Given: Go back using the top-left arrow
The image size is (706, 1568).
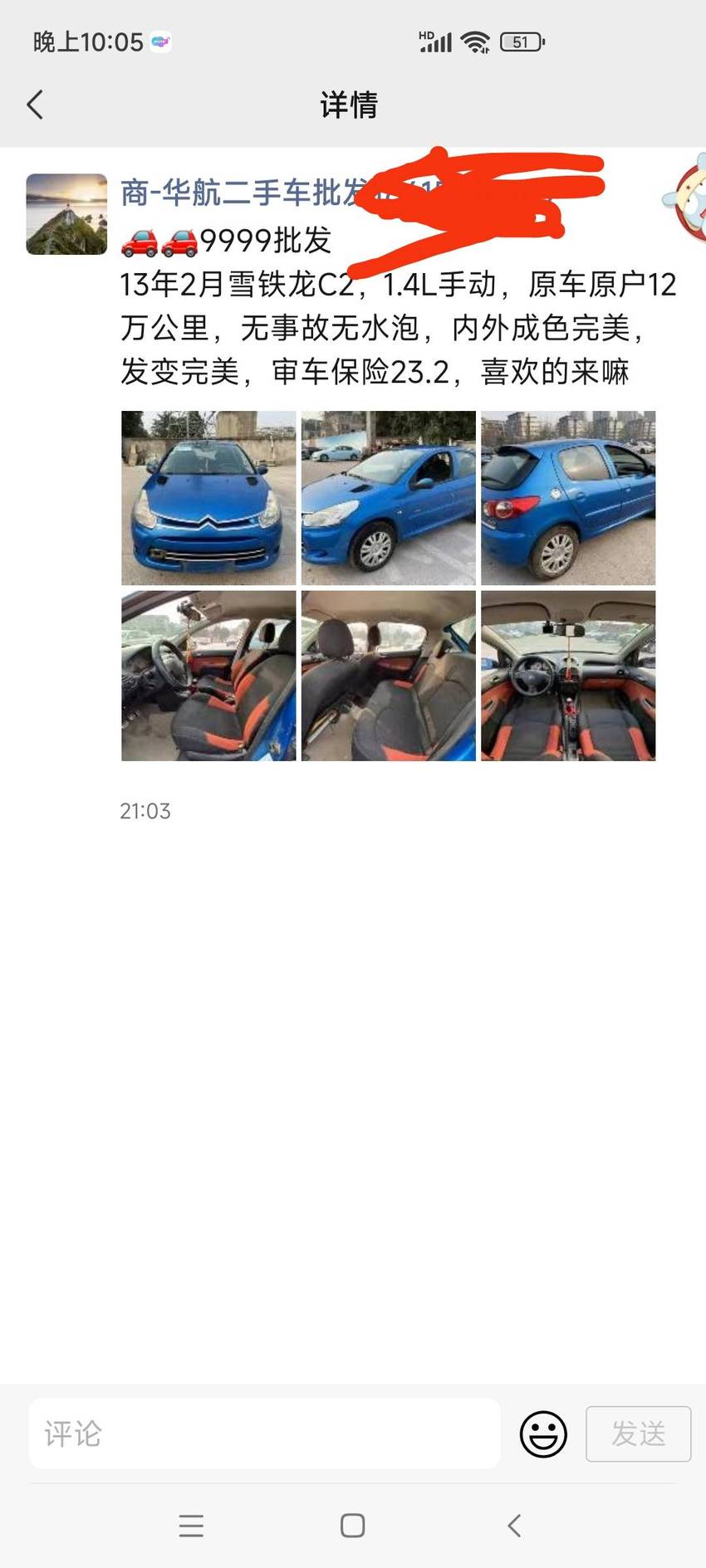Looking at the screenshot, I should tap(35, 105).
